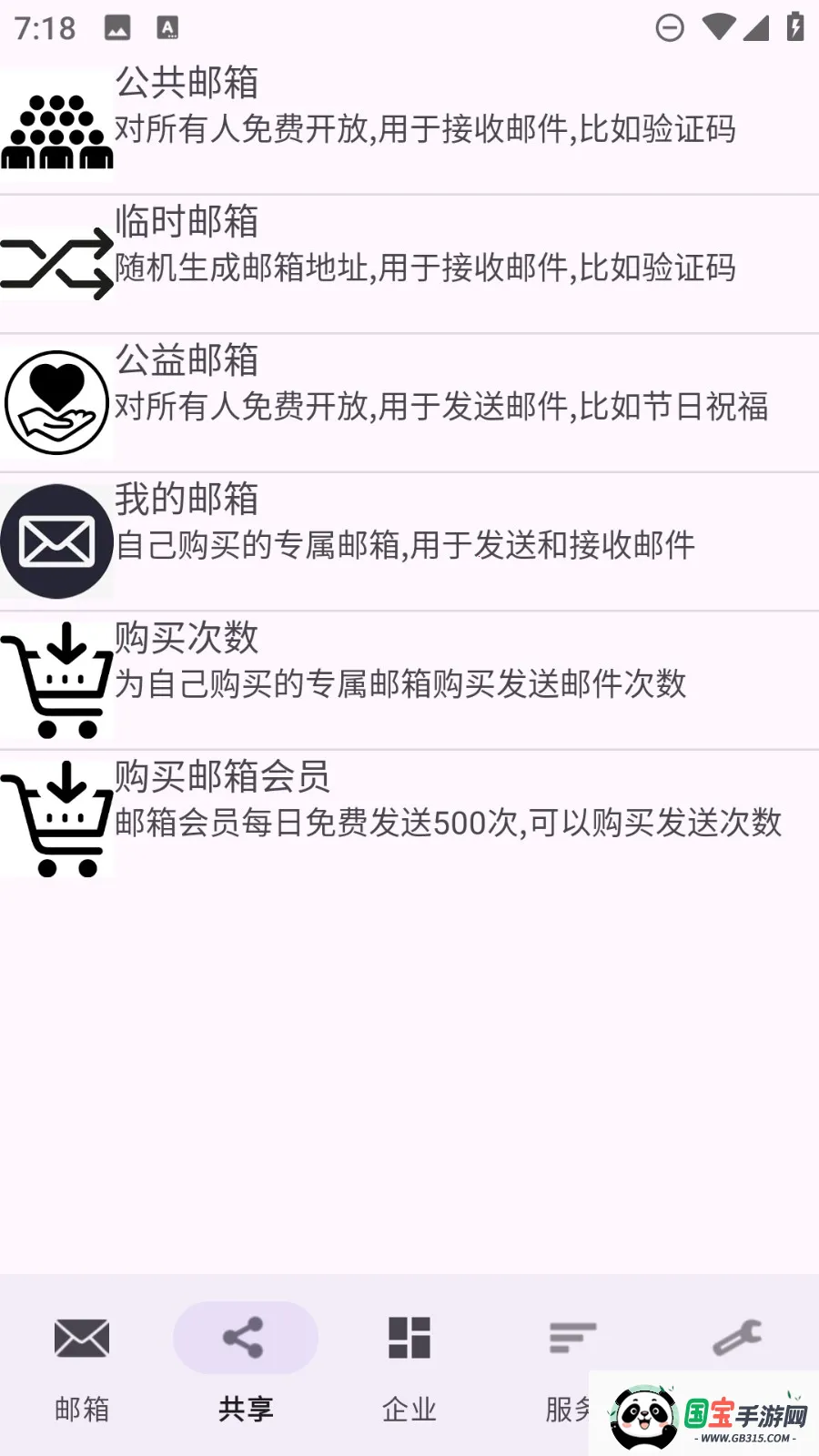This screenshot has height=1456, width=819.
Task: Open 我的邮箱 via the envelope circle icon
Action: [56, 541]
